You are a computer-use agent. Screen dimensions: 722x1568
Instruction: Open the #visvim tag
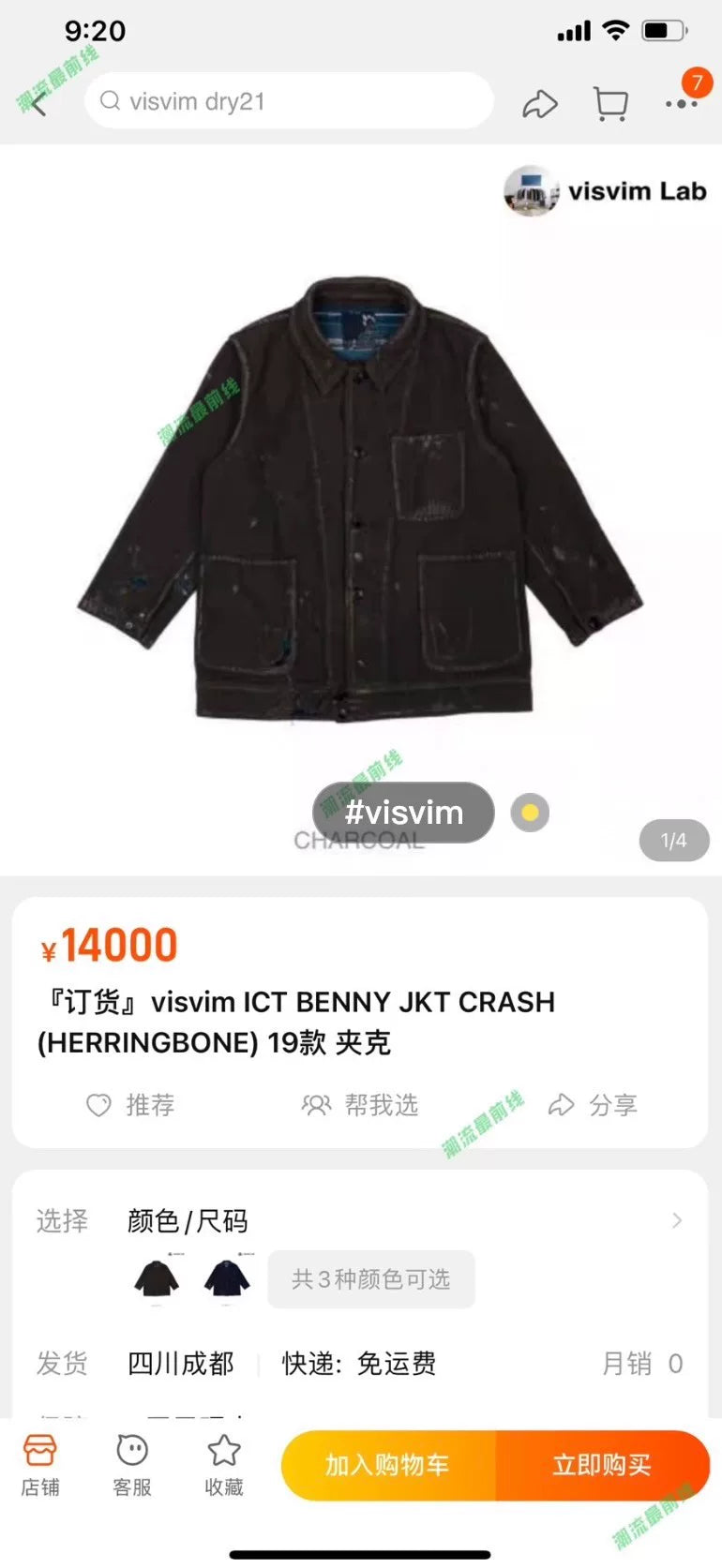point(403,813)
